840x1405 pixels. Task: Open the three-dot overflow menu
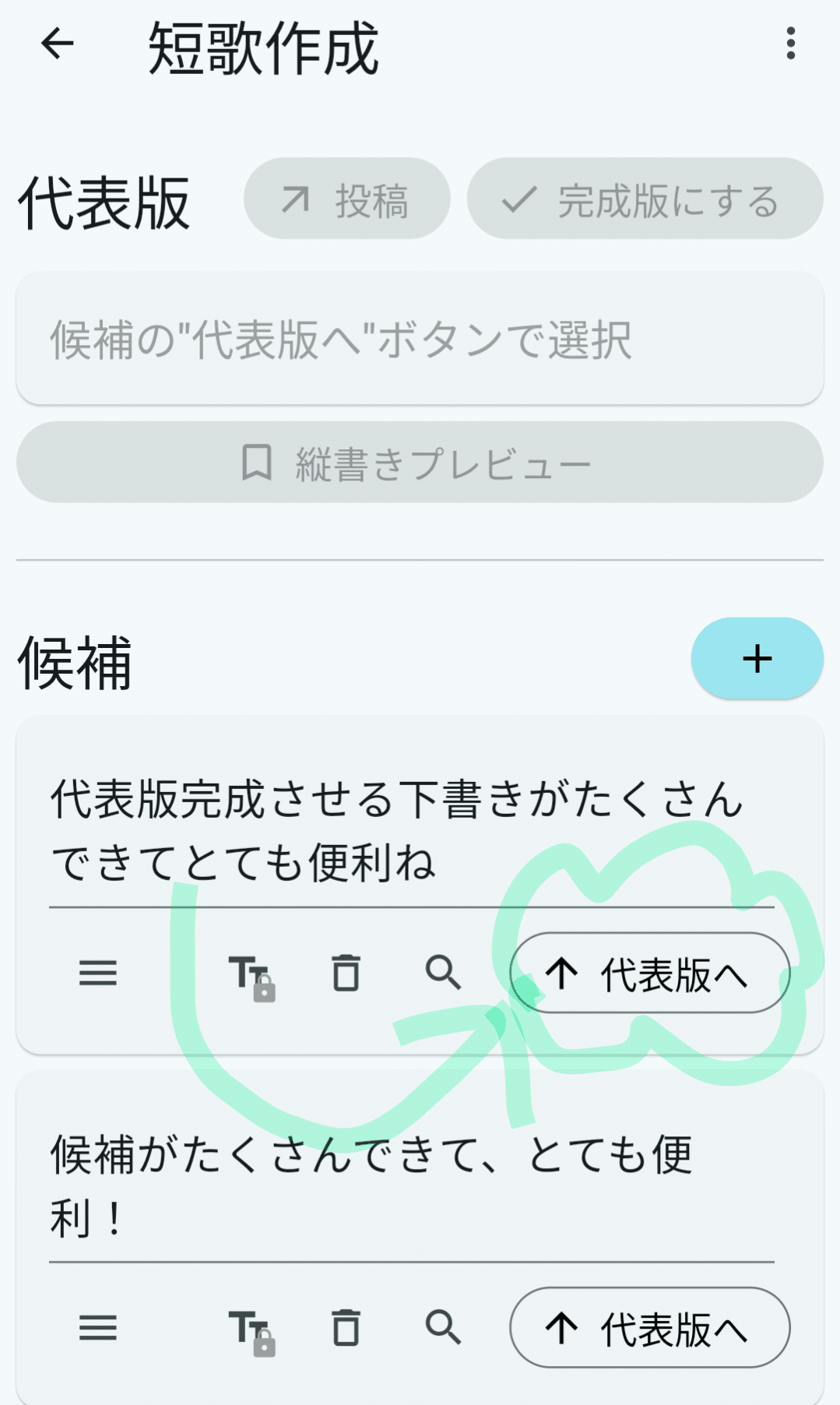point(790,44)
